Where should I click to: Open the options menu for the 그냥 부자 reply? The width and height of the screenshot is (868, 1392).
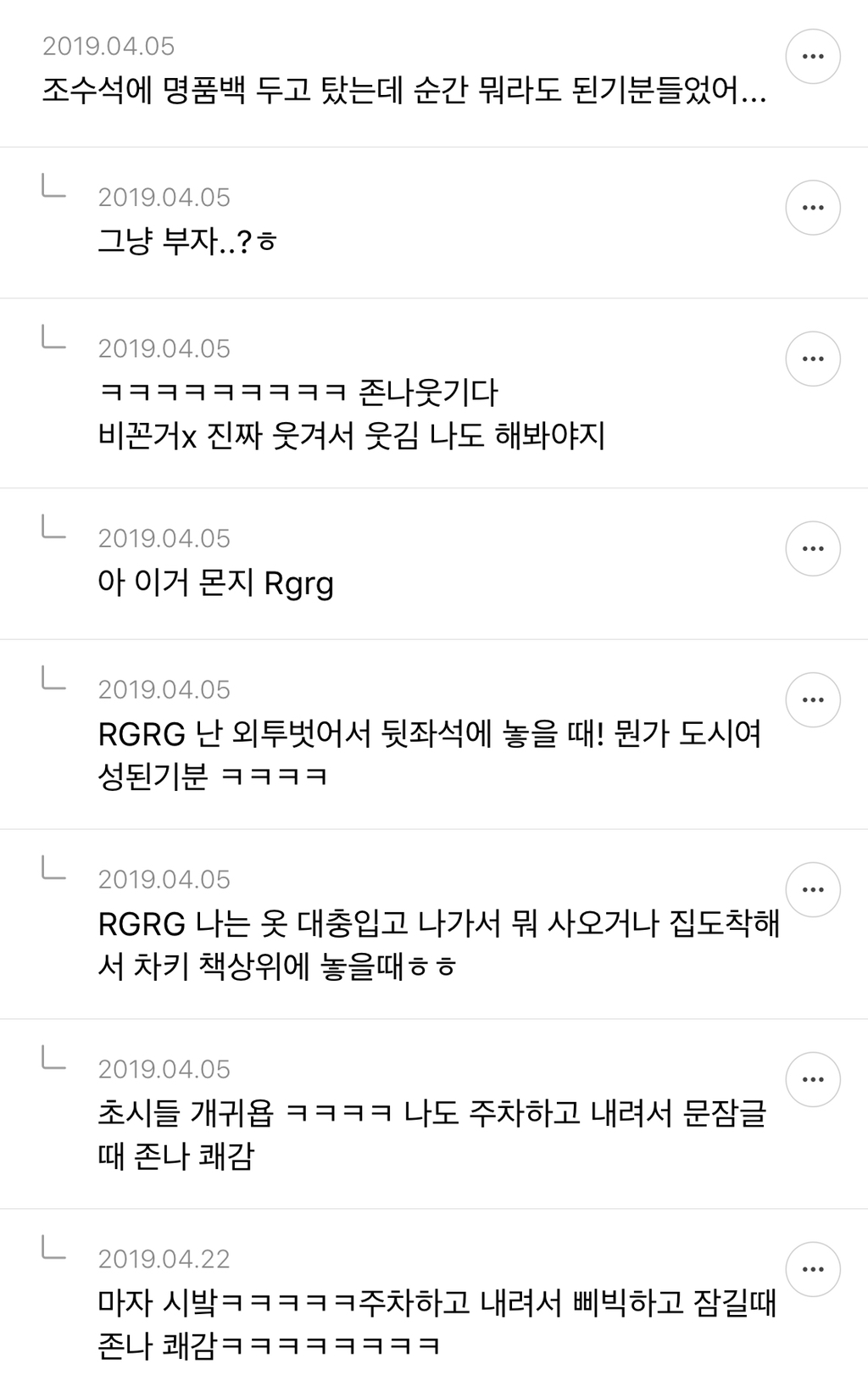coord(812,208)
